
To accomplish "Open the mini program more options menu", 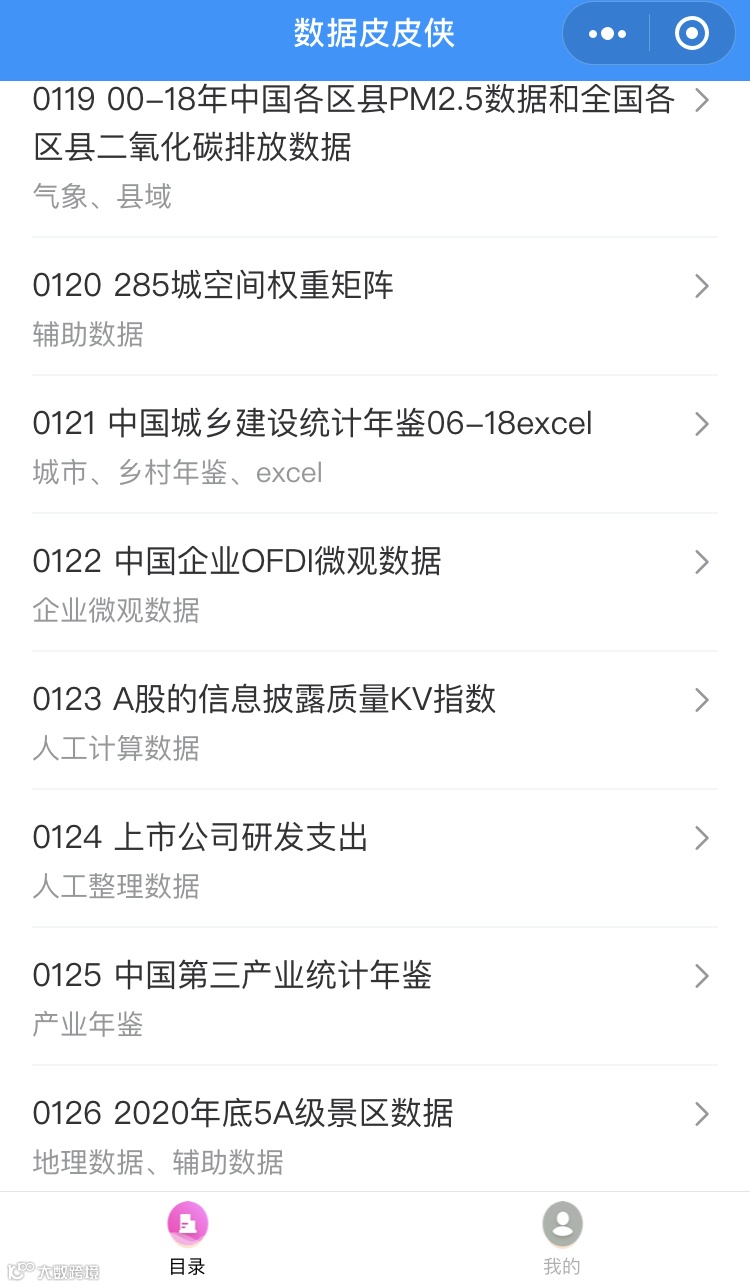I will (608, 34).
